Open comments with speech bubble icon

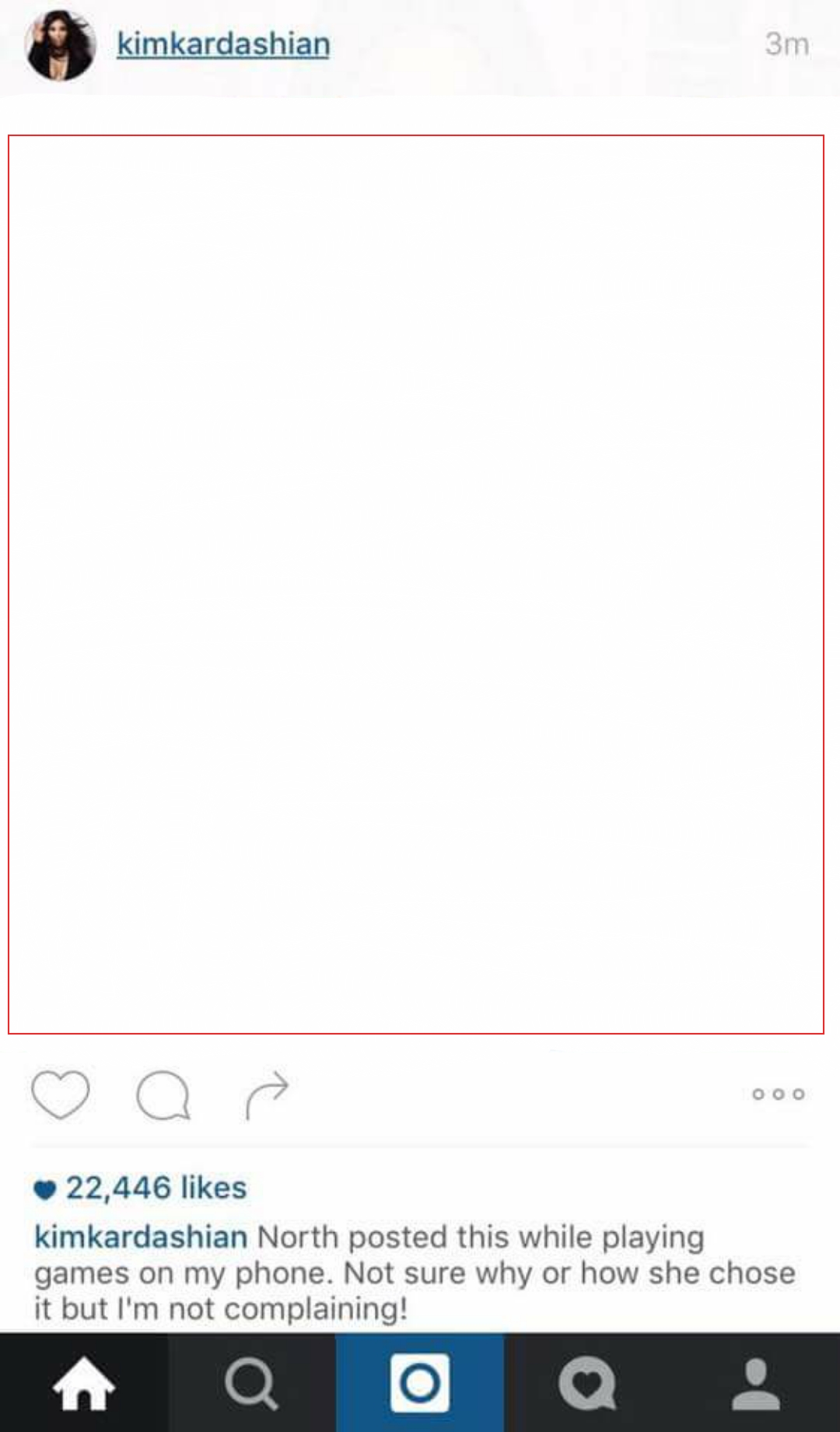point(163,1095)
